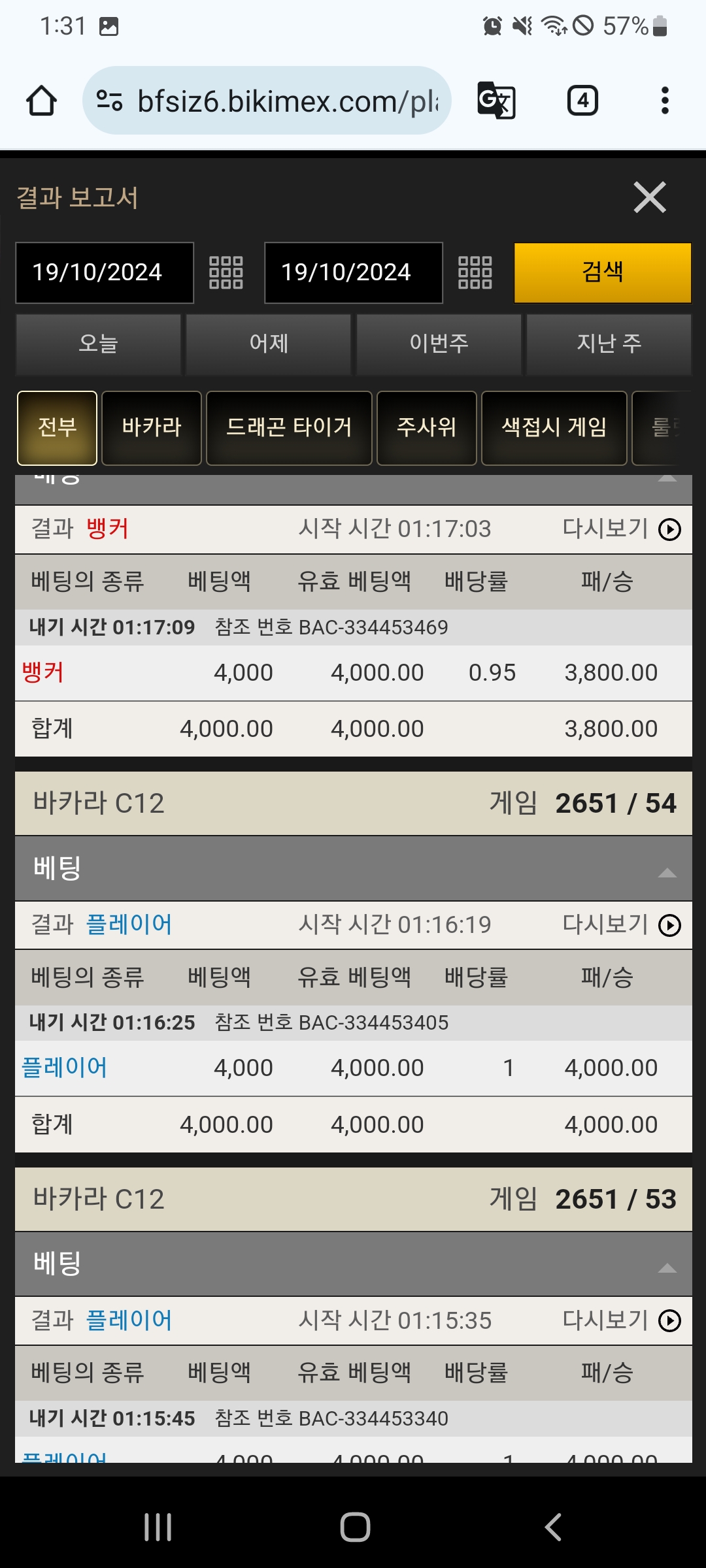Switch to the 전부 game tab
The height and width of the screenshot is (1568, 706).
[x=58, y=428]
